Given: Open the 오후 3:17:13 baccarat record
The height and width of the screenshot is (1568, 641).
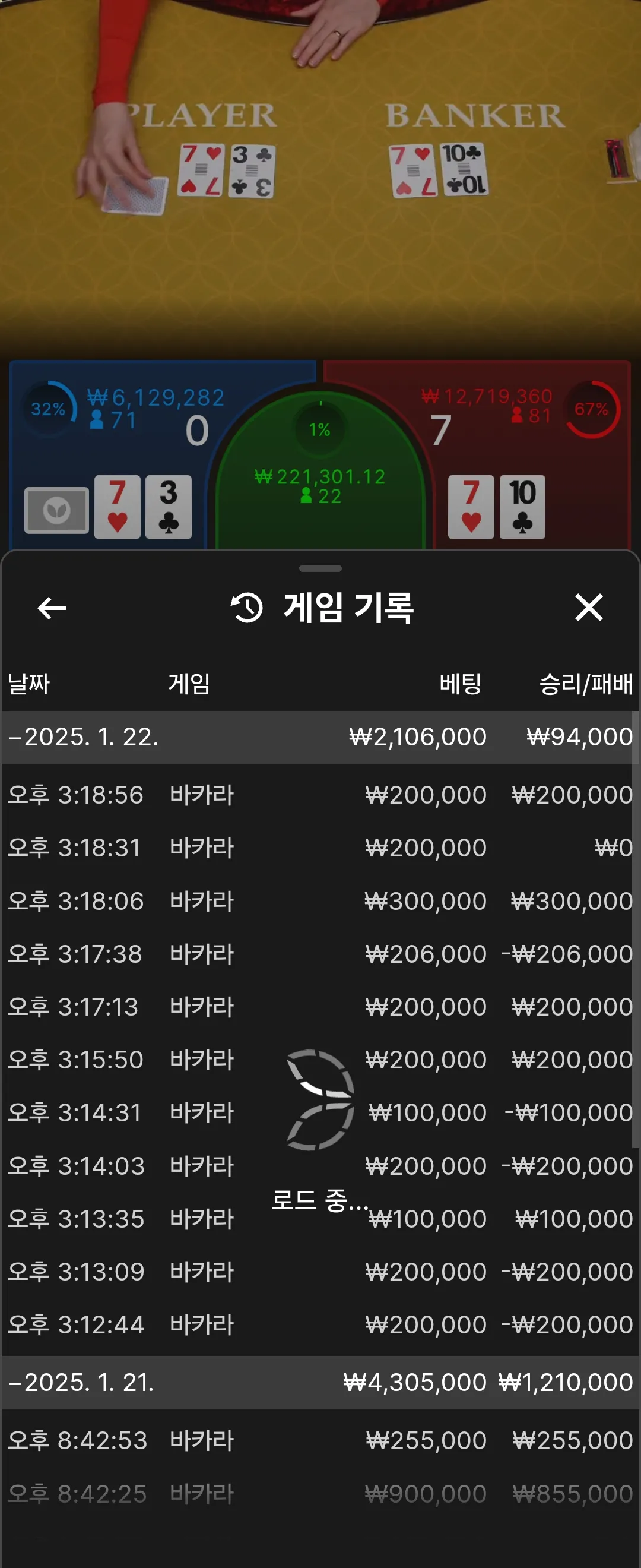Looking at the screenshot, I should click(316, 1007).
